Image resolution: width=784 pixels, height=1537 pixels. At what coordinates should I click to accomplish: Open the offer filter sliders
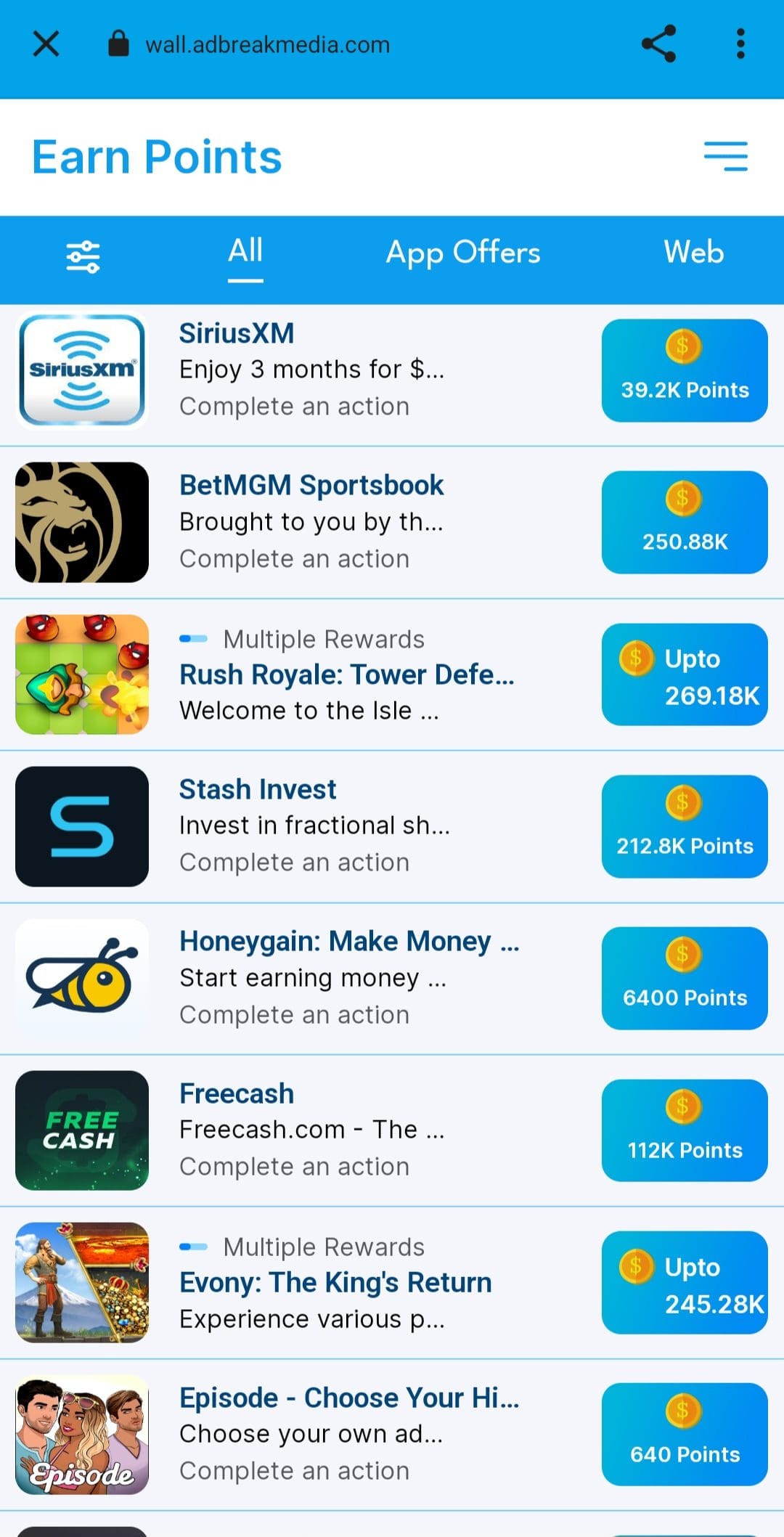tap(83, 256)
